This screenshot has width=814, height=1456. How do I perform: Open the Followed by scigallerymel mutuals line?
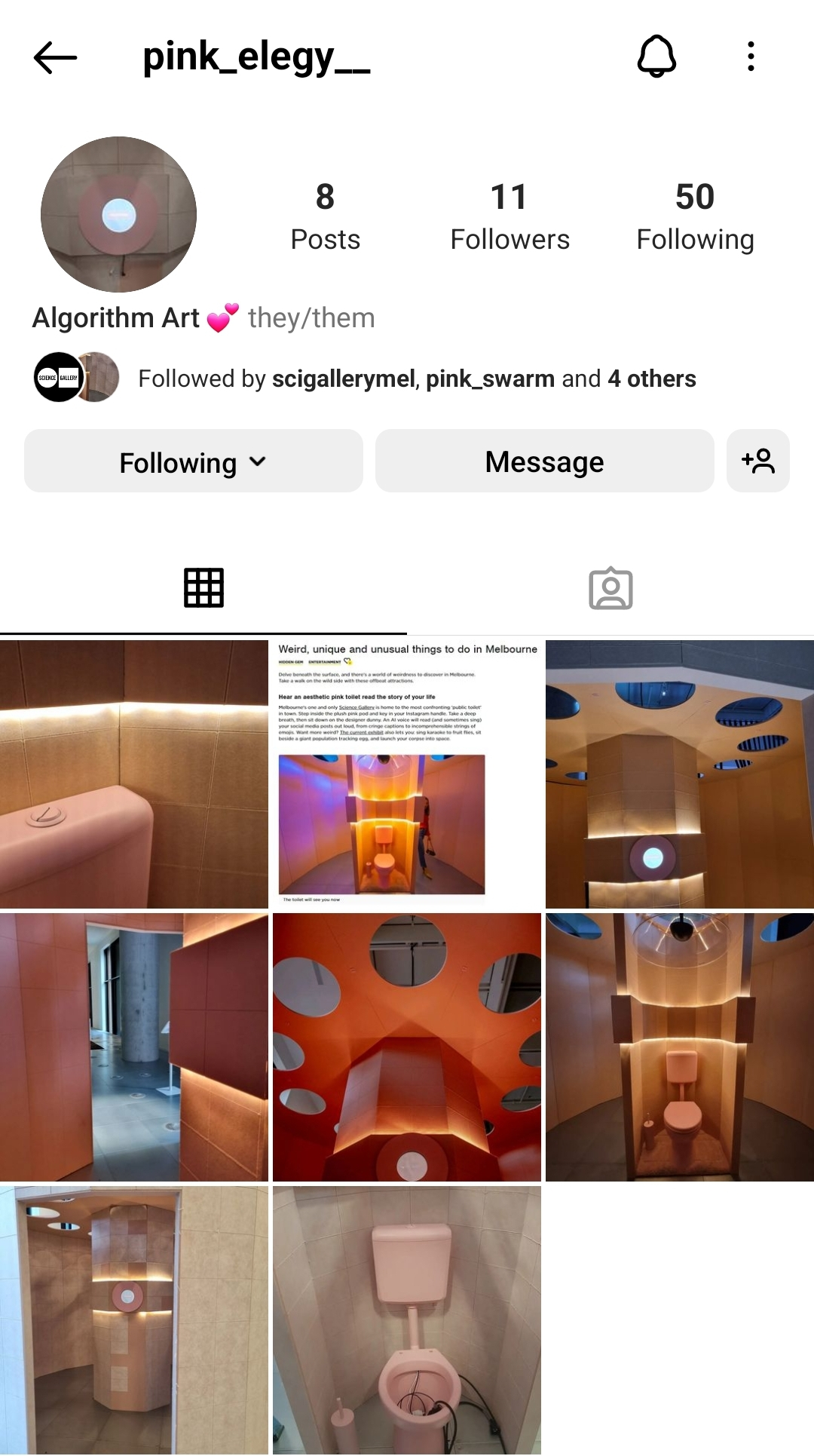click(x=416, y=379)
